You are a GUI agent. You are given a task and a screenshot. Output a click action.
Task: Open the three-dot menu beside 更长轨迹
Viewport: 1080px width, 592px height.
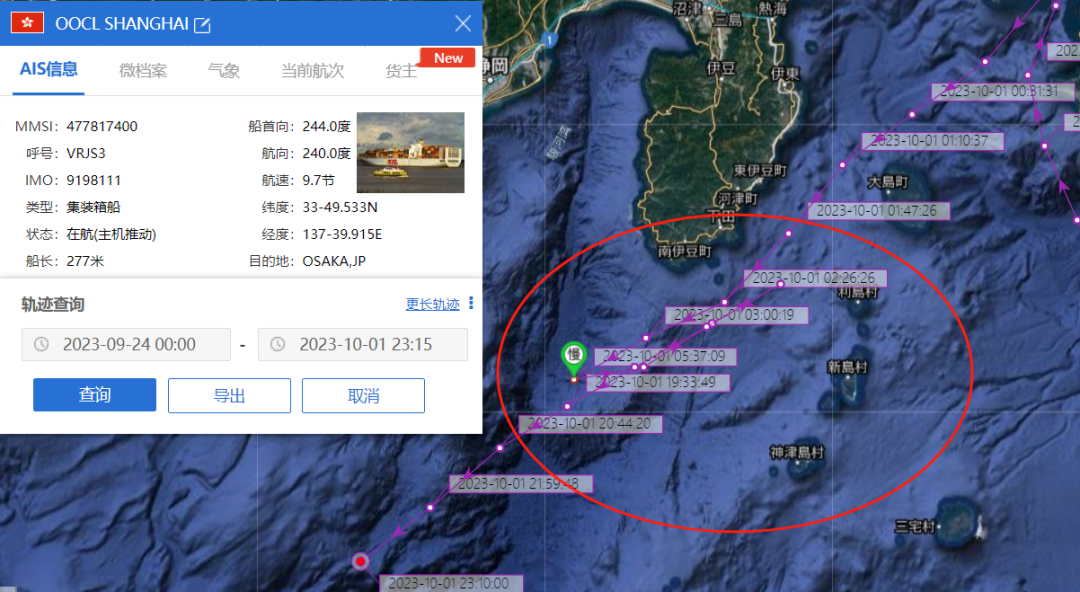[471, 303]
